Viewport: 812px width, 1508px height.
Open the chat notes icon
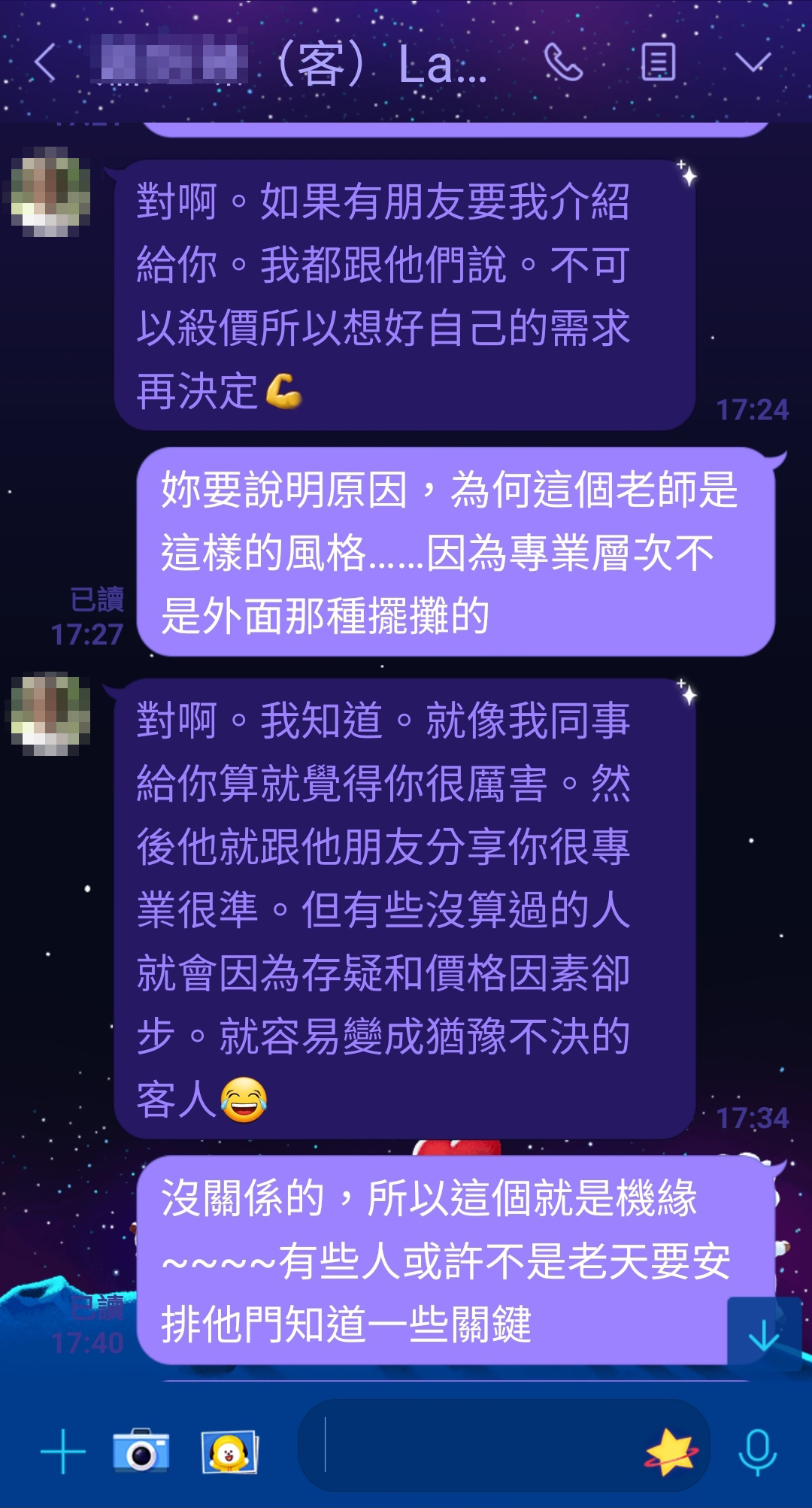click(x=658, y=62)
